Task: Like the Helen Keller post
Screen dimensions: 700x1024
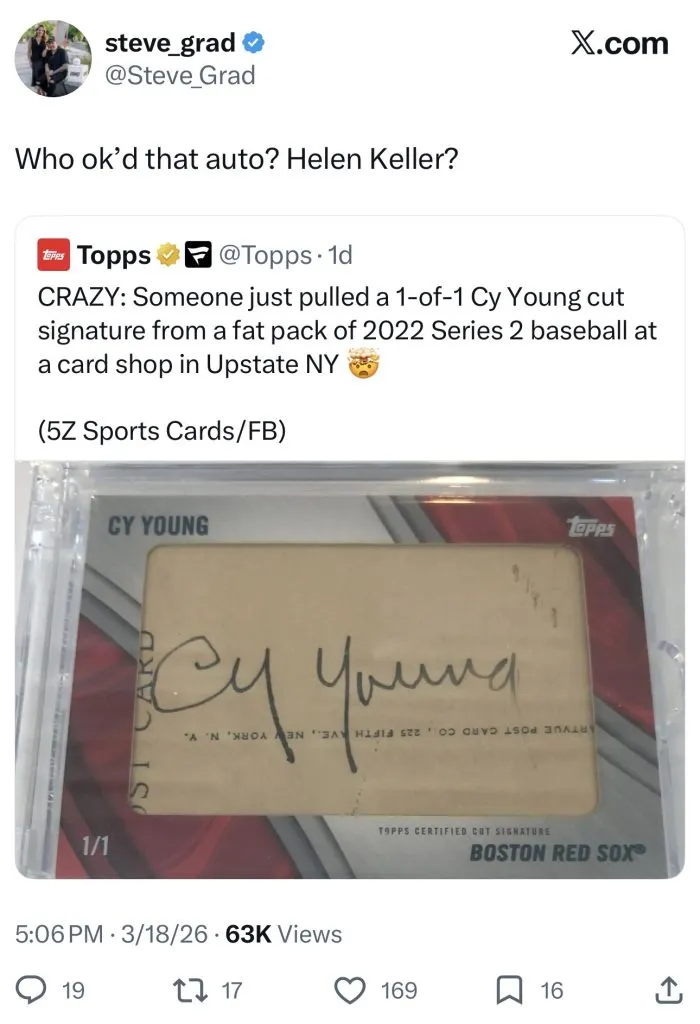Action: [349, 990]
